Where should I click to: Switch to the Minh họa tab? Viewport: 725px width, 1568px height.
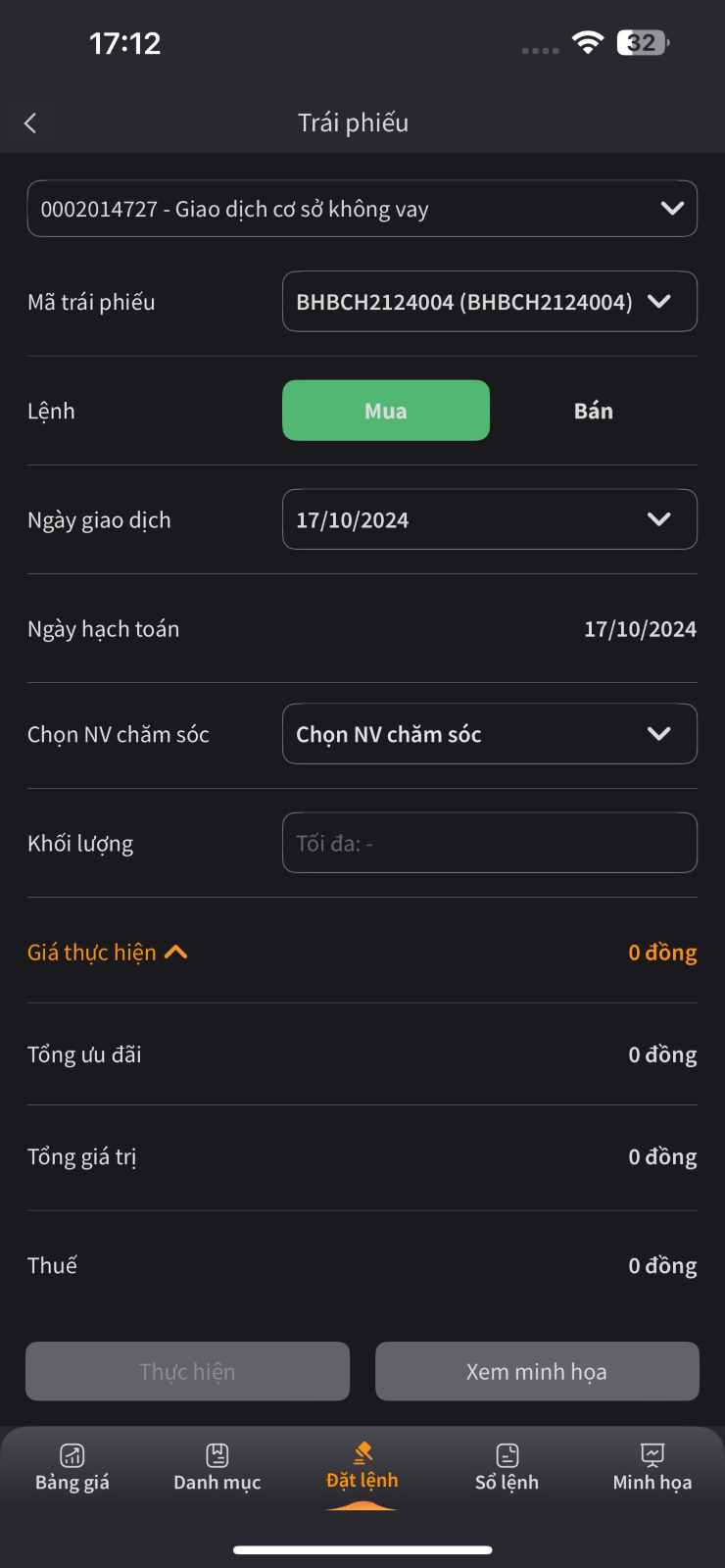[652, 1468]
